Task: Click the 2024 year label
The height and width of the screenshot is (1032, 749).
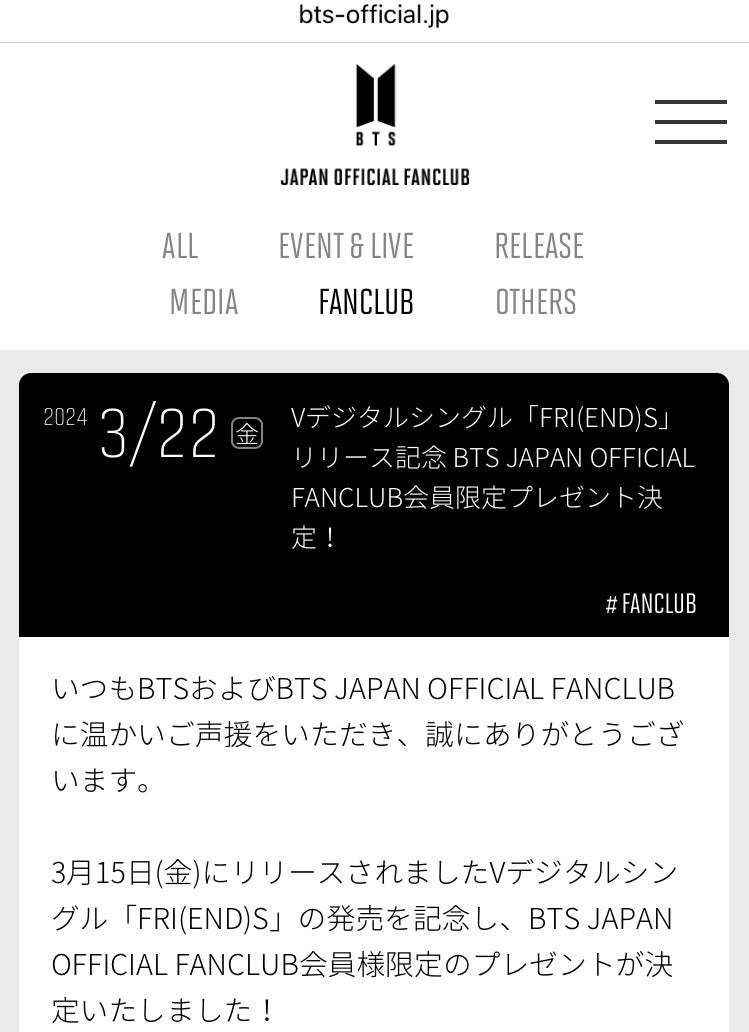Action: pyautogui.click(x=65, y=417)
